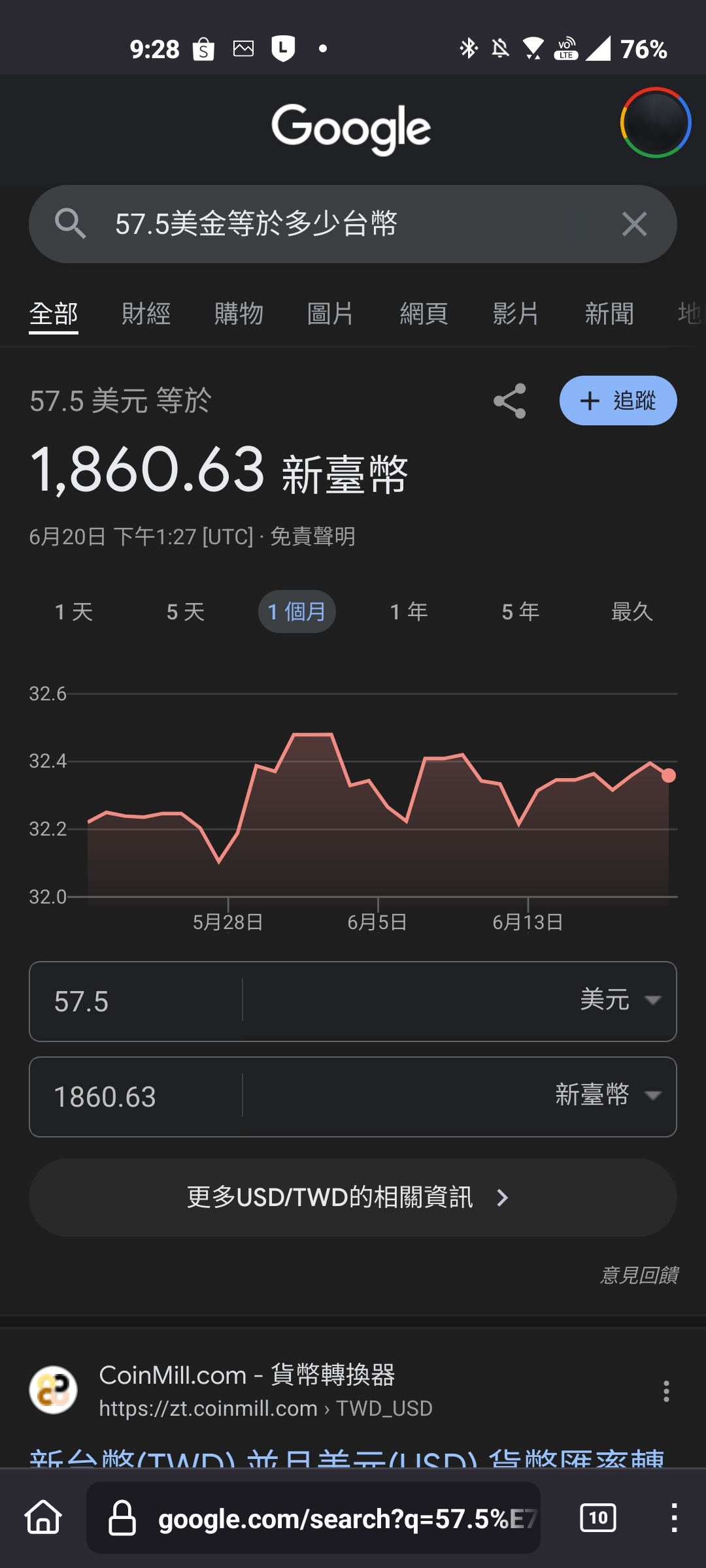
Task: Open the 美元 currency dropdown
Action: pyautogui.click(x=620, y=1000)
